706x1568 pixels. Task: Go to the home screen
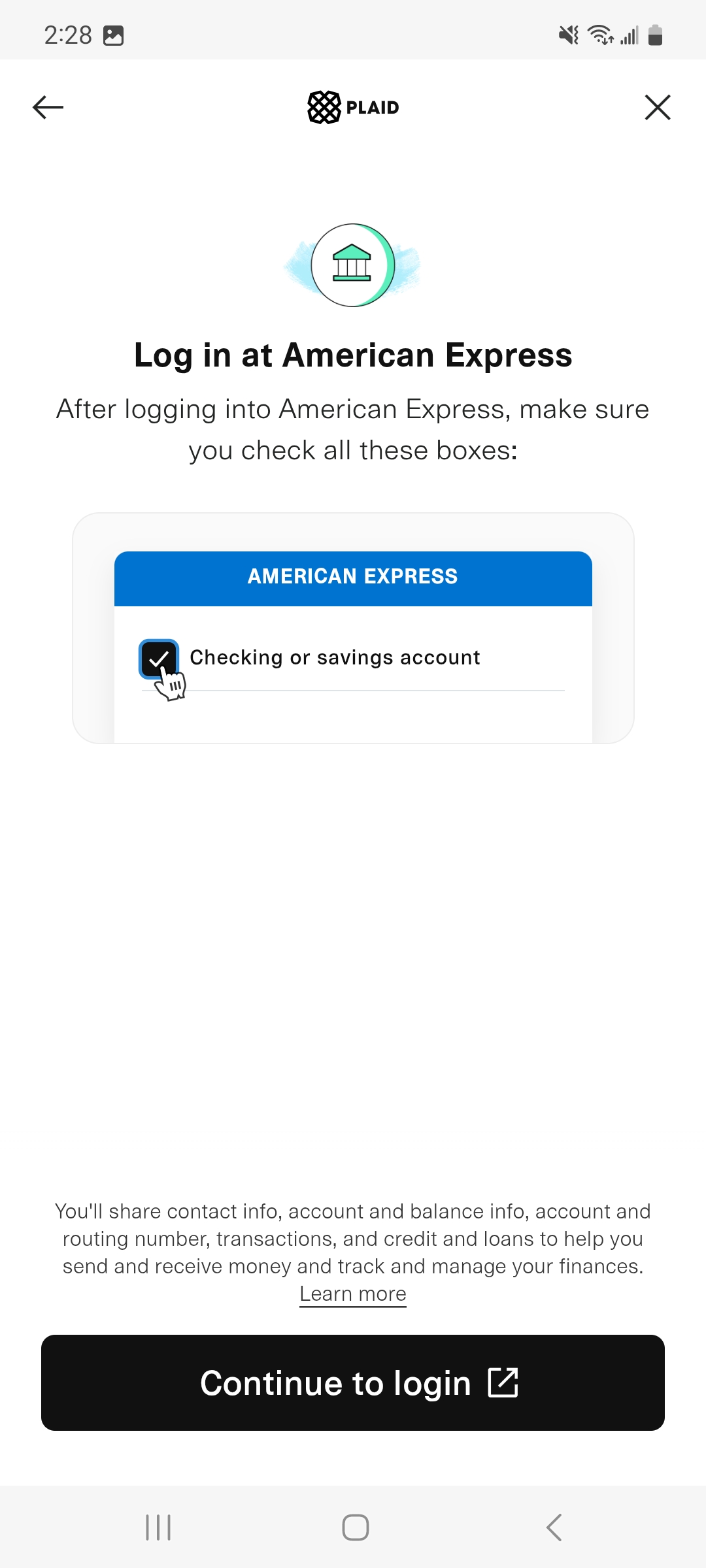click(355, 1527)
